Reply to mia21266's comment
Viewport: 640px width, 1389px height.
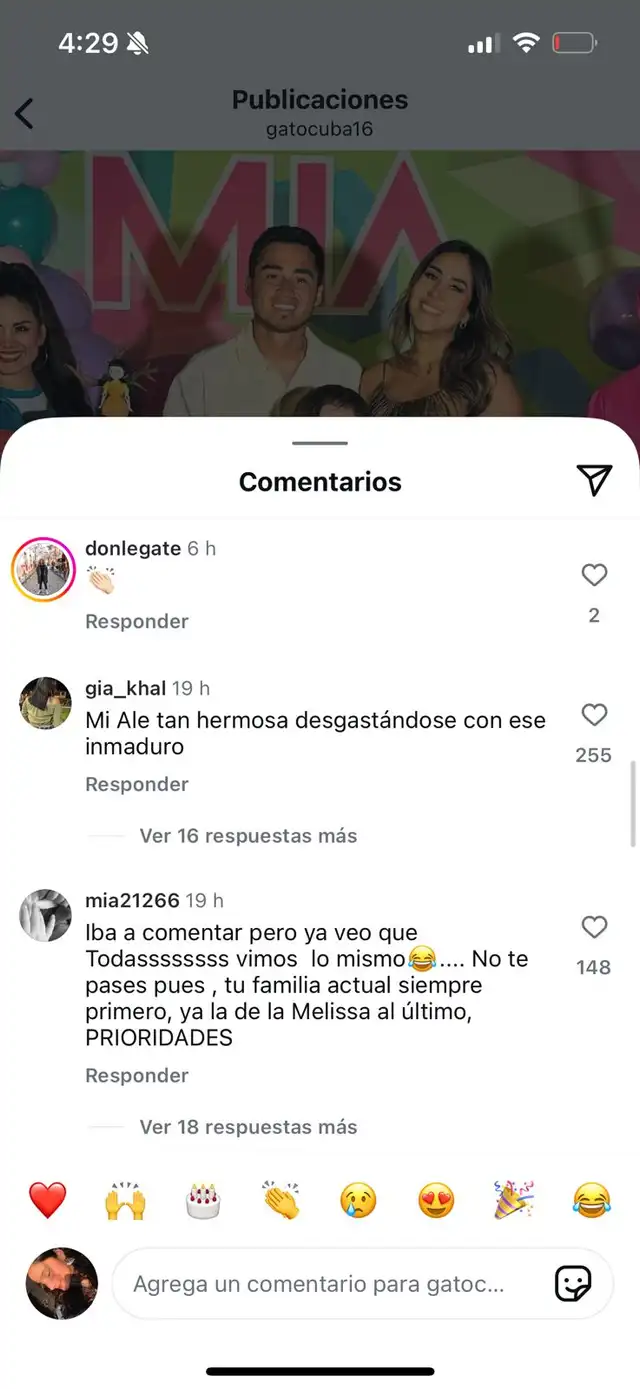137,1075
